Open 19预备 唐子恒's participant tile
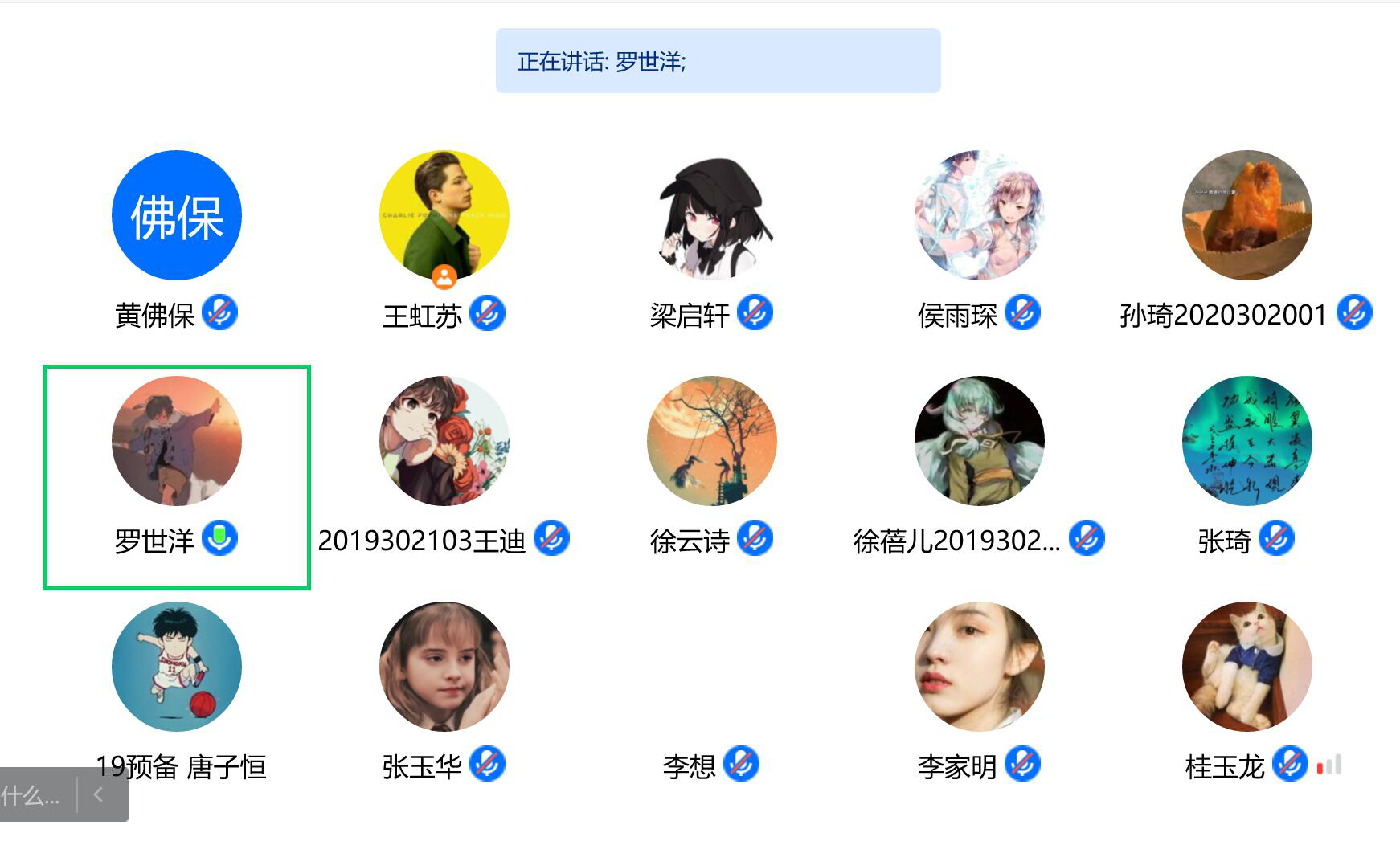The image size is (1400, 841). pyautogui.click(x=176, y=667)
